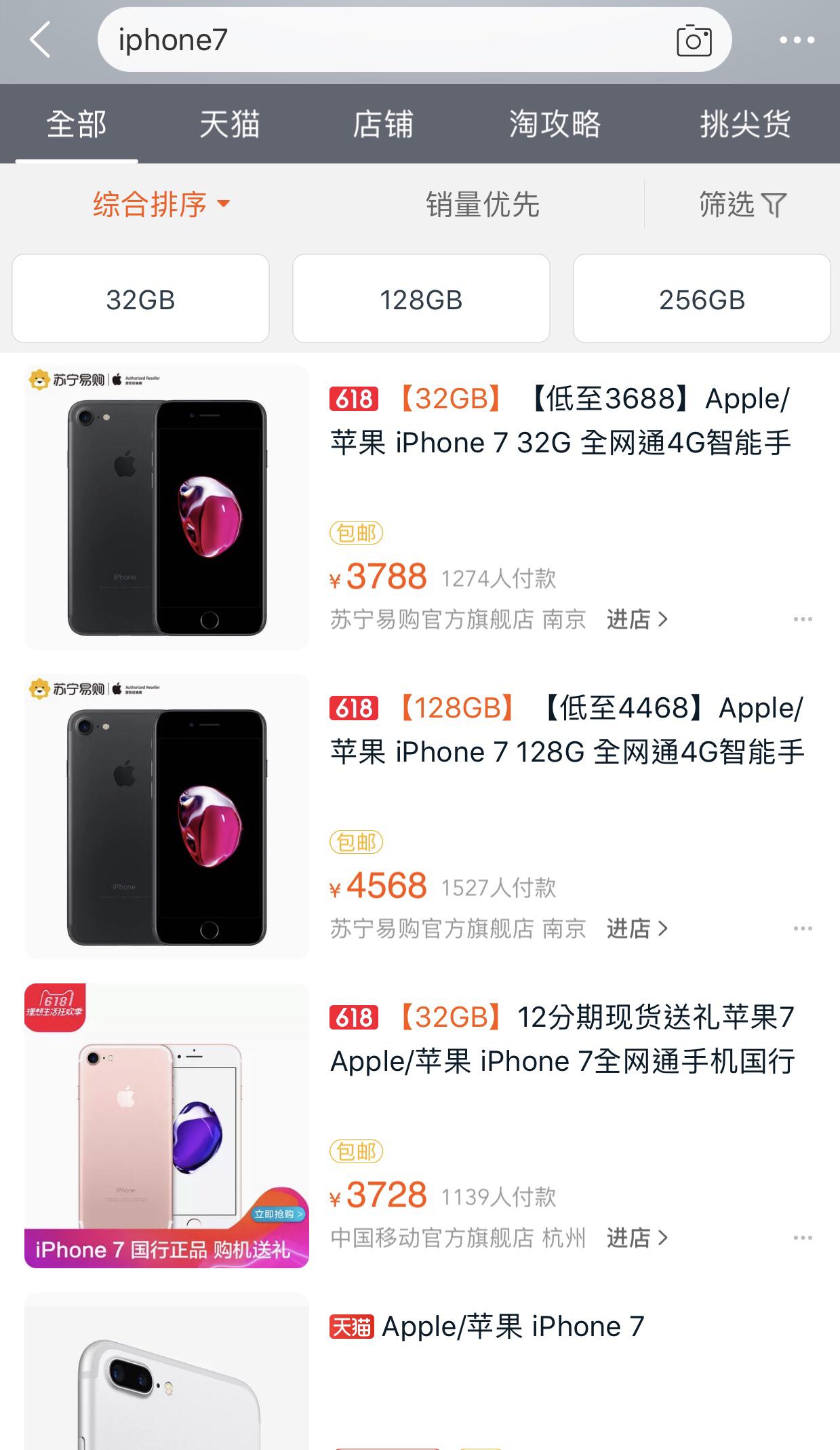View the ¥3728 中国移动 iPhone 7 listing
Image resolution: width=840 pixels, height=1450 pixels.
coord(562,1039)
